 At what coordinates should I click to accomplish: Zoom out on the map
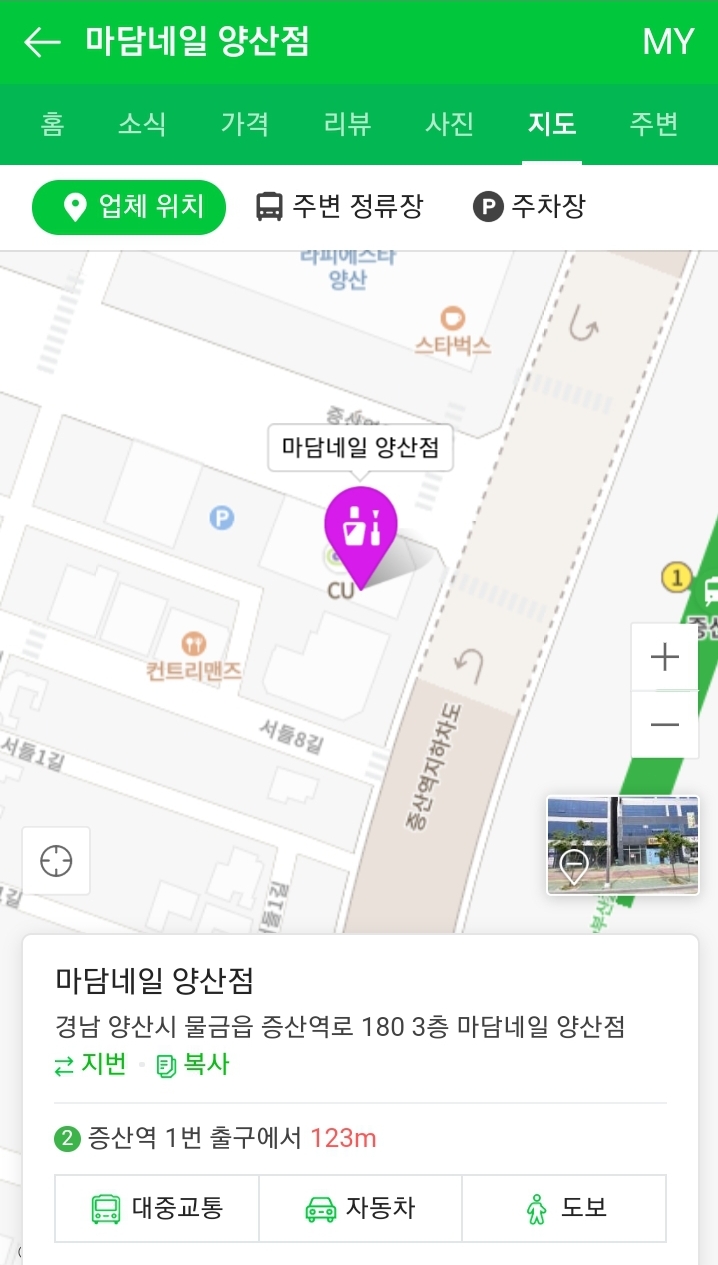click(665, 725)
